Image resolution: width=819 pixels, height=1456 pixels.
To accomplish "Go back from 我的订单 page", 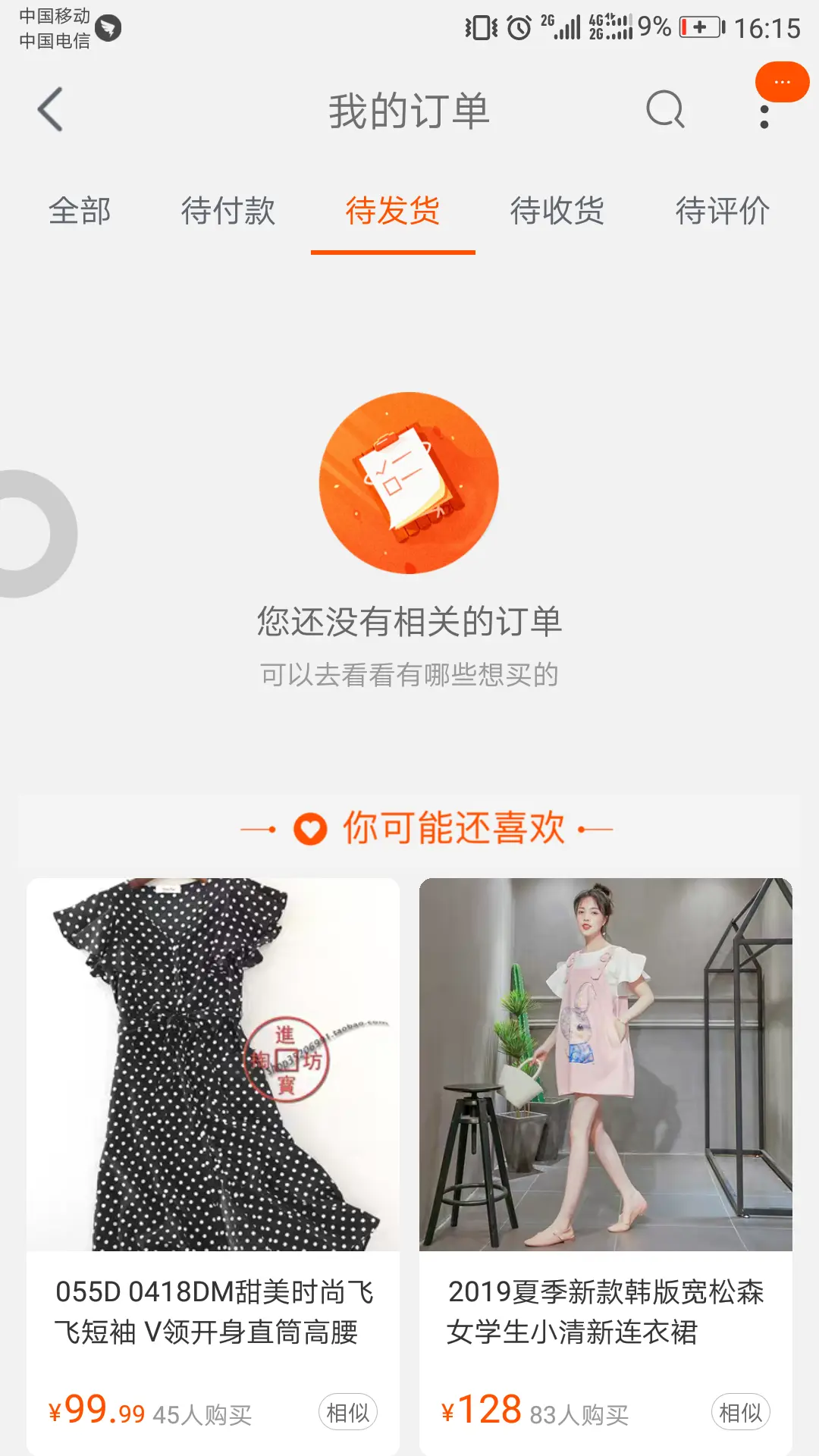I will (x=51, y=110).
